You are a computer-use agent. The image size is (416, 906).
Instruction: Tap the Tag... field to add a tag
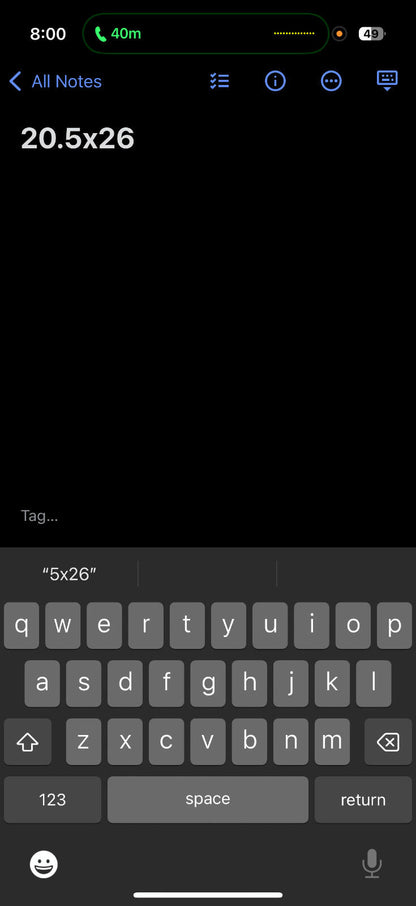39,516
